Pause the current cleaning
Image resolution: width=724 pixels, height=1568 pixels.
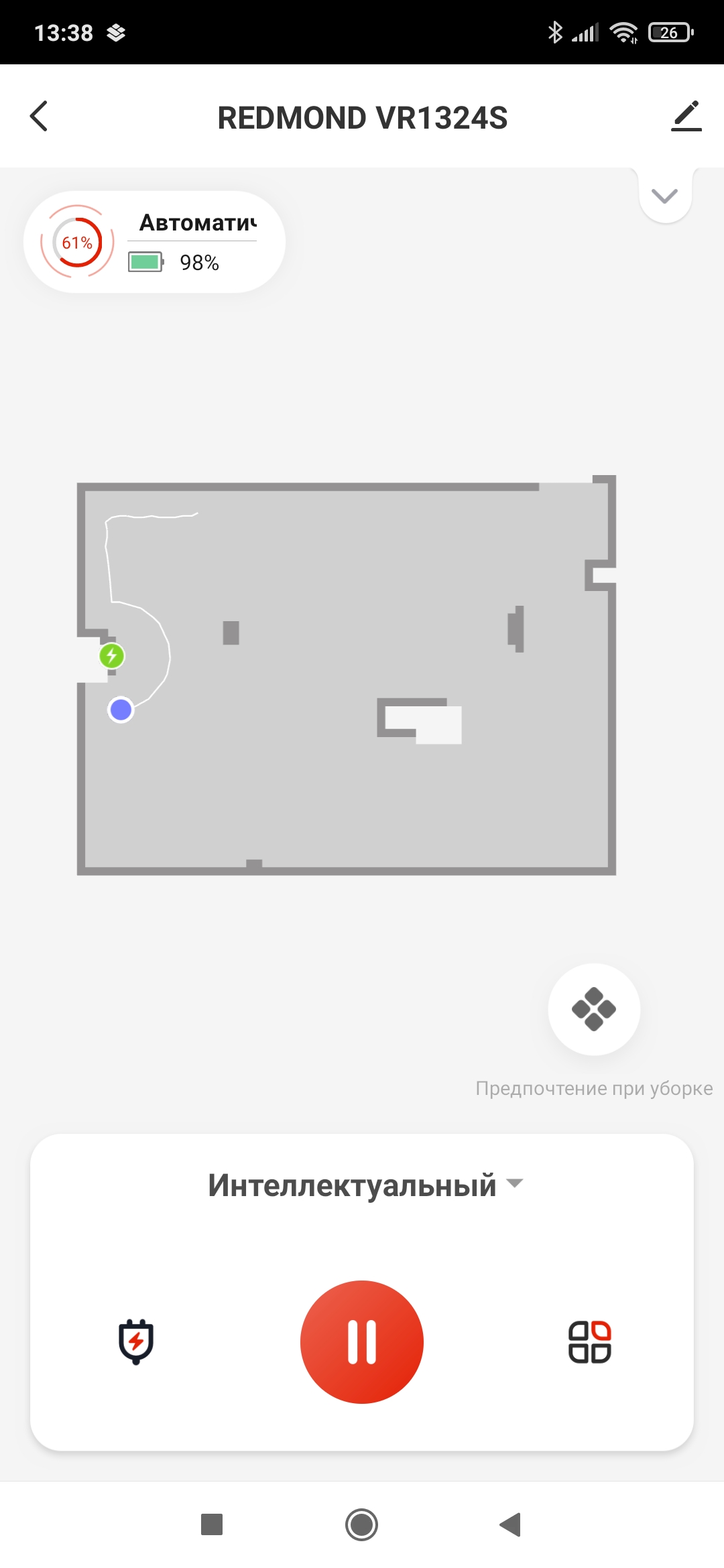click(x=362, y=1342)
